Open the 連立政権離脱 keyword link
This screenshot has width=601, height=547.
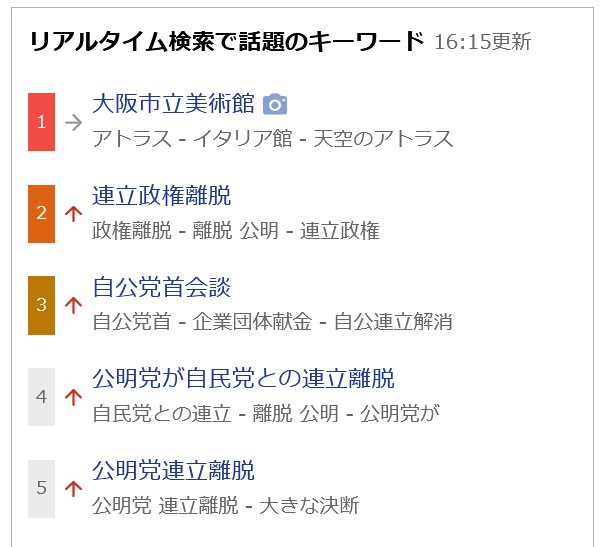(161, 196)
